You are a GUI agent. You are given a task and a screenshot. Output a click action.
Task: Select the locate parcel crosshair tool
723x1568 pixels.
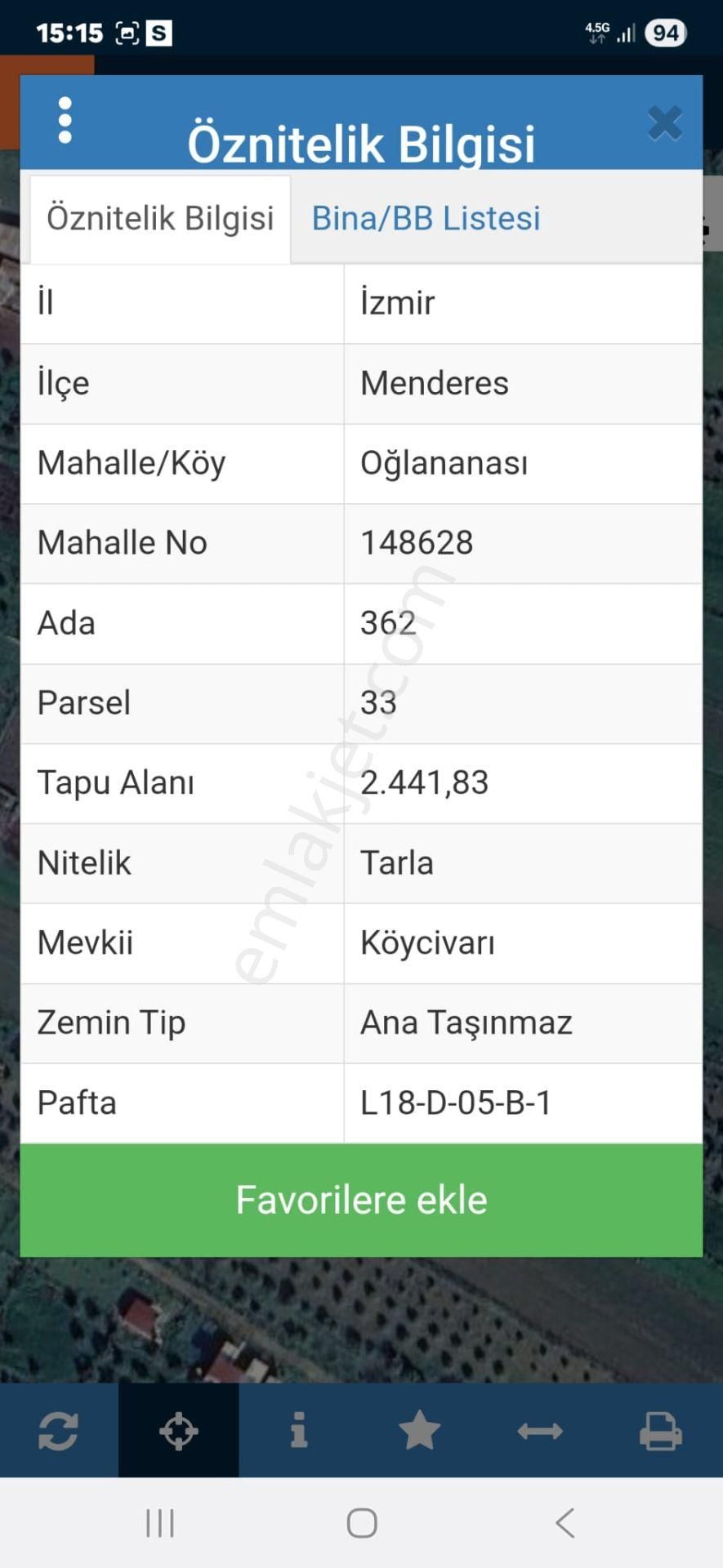(179, 1431)
